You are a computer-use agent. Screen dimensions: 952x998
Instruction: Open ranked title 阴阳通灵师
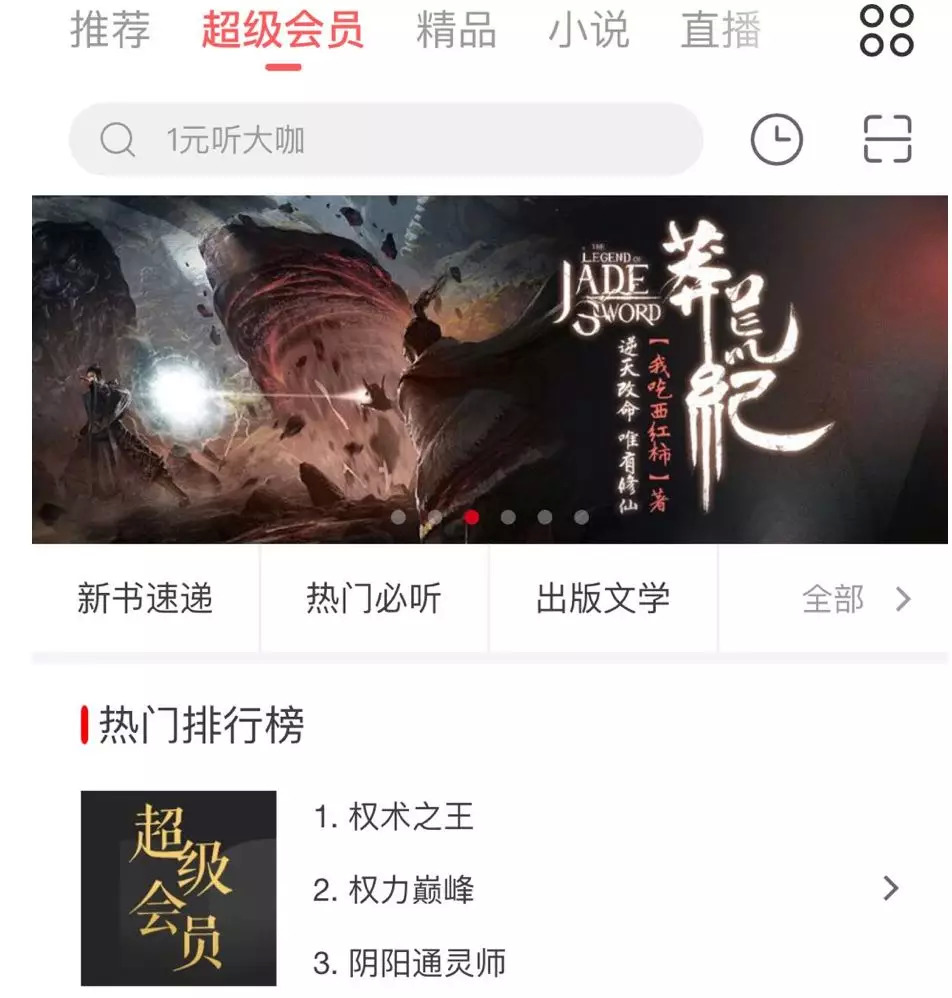427,963
